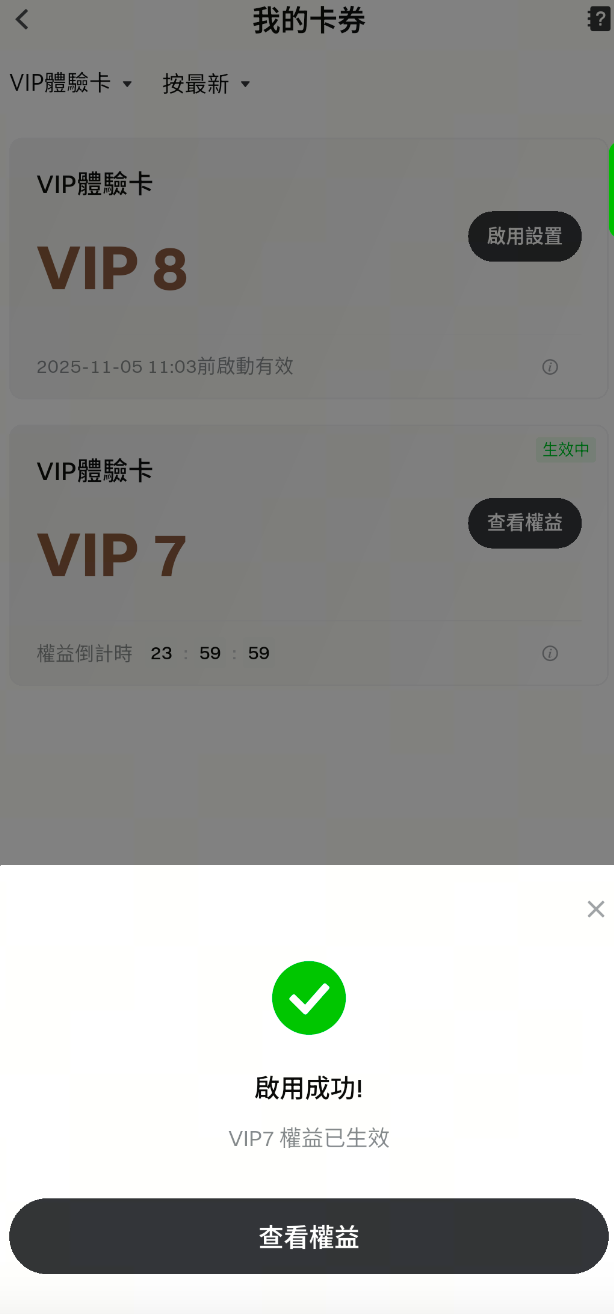Expand the VIP體驗卡 filter dropdown
Viewport: 614px width, 1314px height.
(x=71, y=83)
